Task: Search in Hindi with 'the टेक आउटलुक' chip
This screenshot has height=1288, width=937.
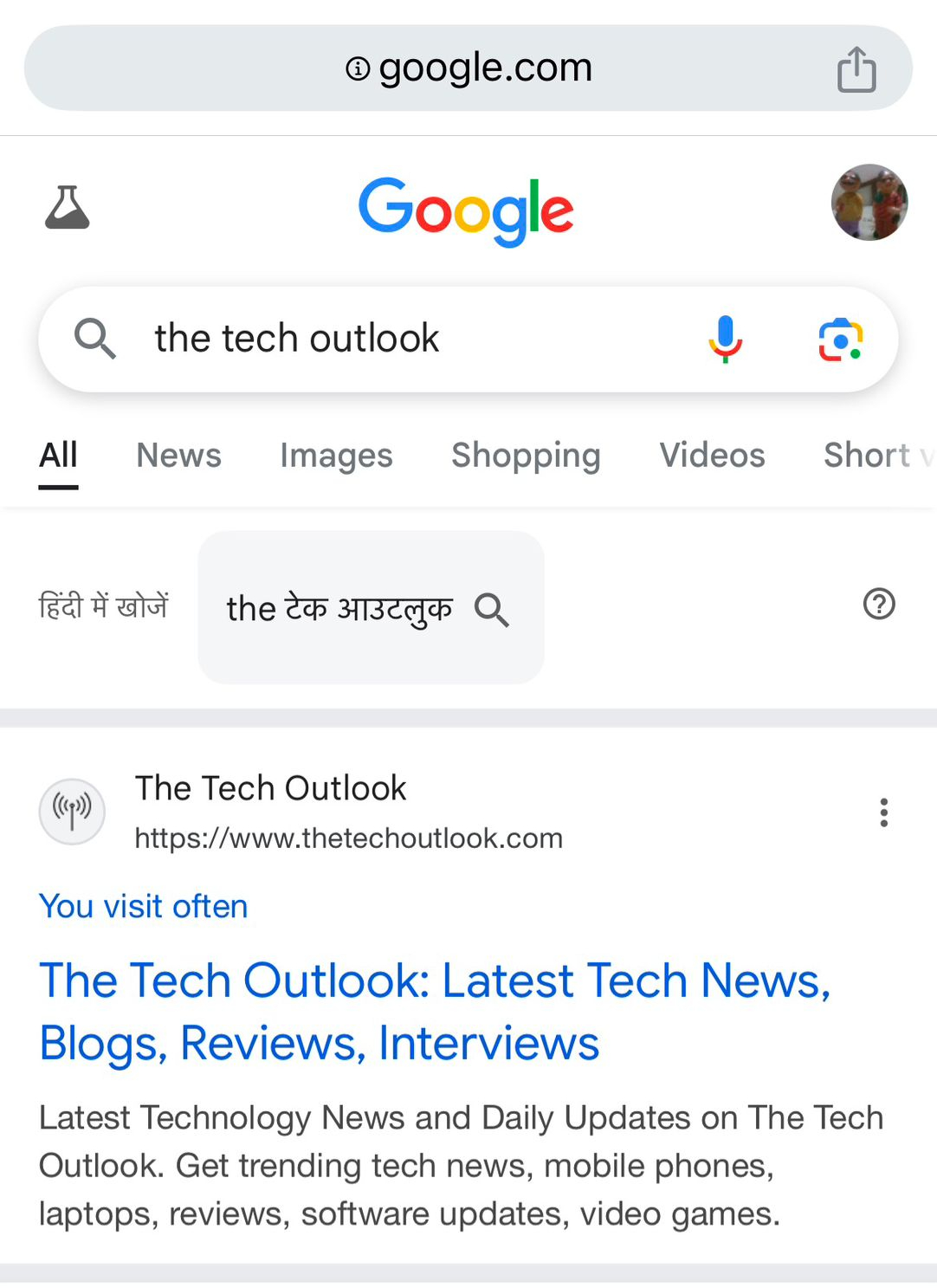Action: 370,608
